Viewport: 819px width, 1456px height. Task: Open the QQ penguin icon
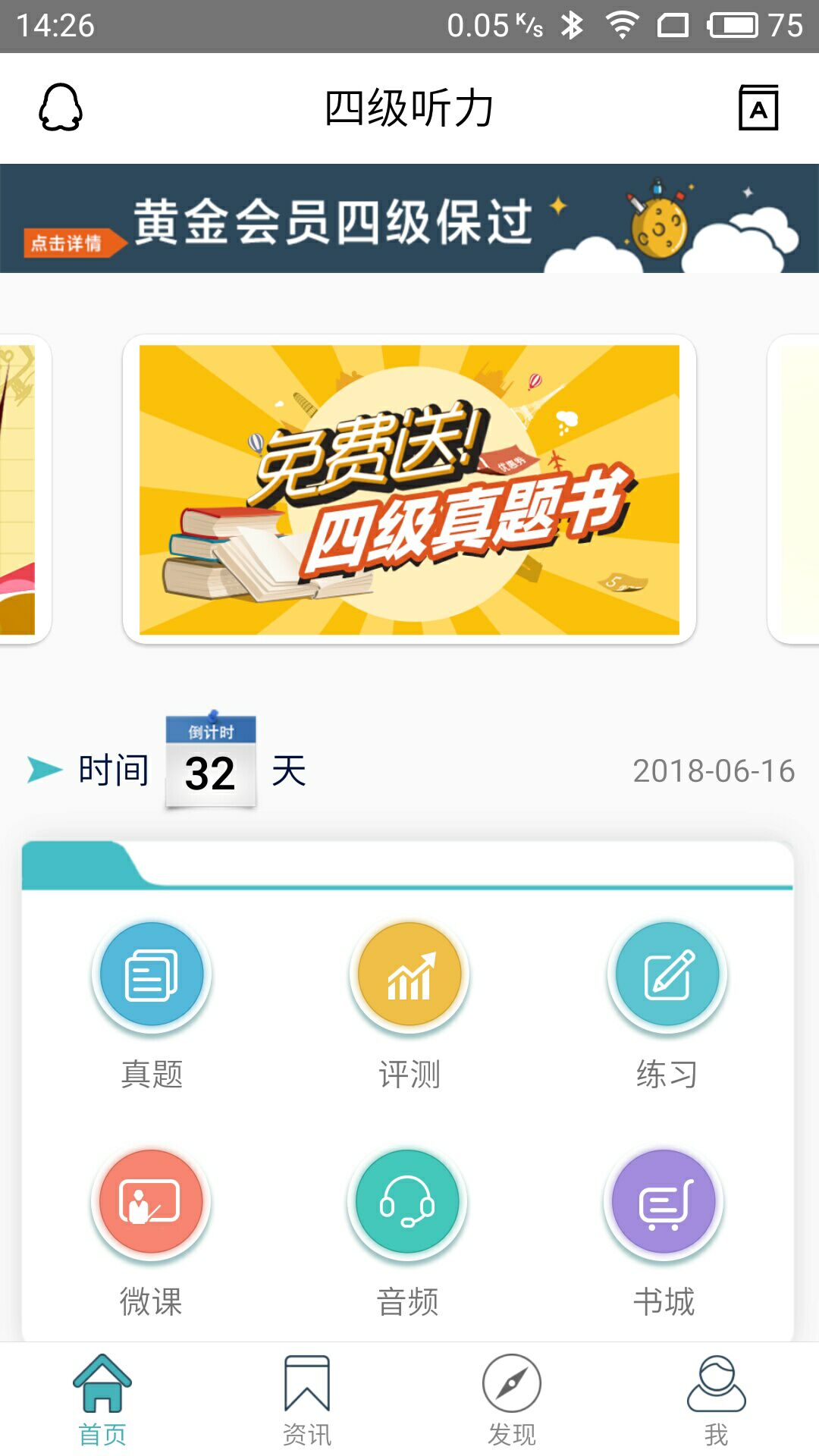61,108
